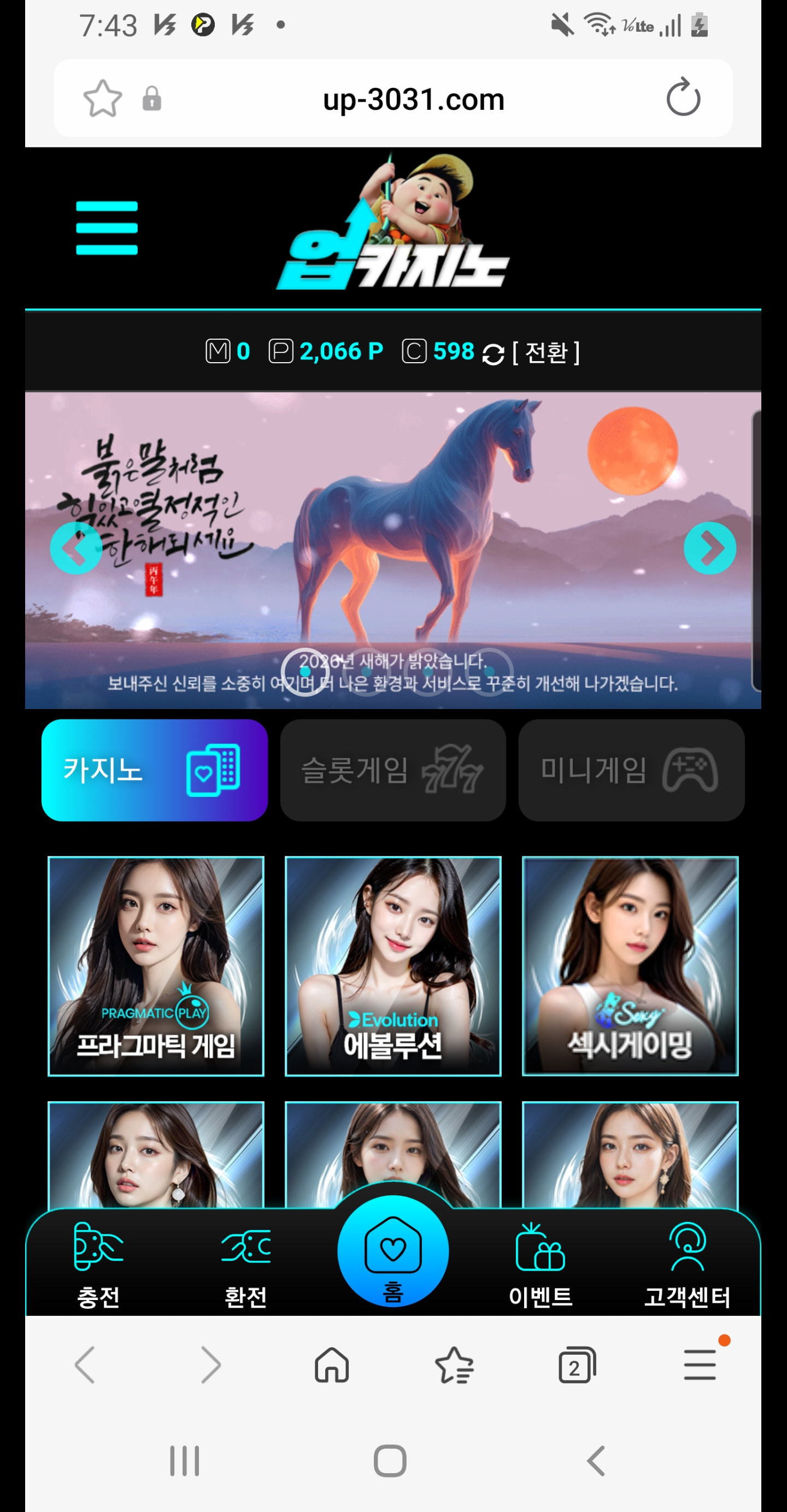Open 섹시게이밍 game card
The image size is (787, 1512).
coord(630,966)
